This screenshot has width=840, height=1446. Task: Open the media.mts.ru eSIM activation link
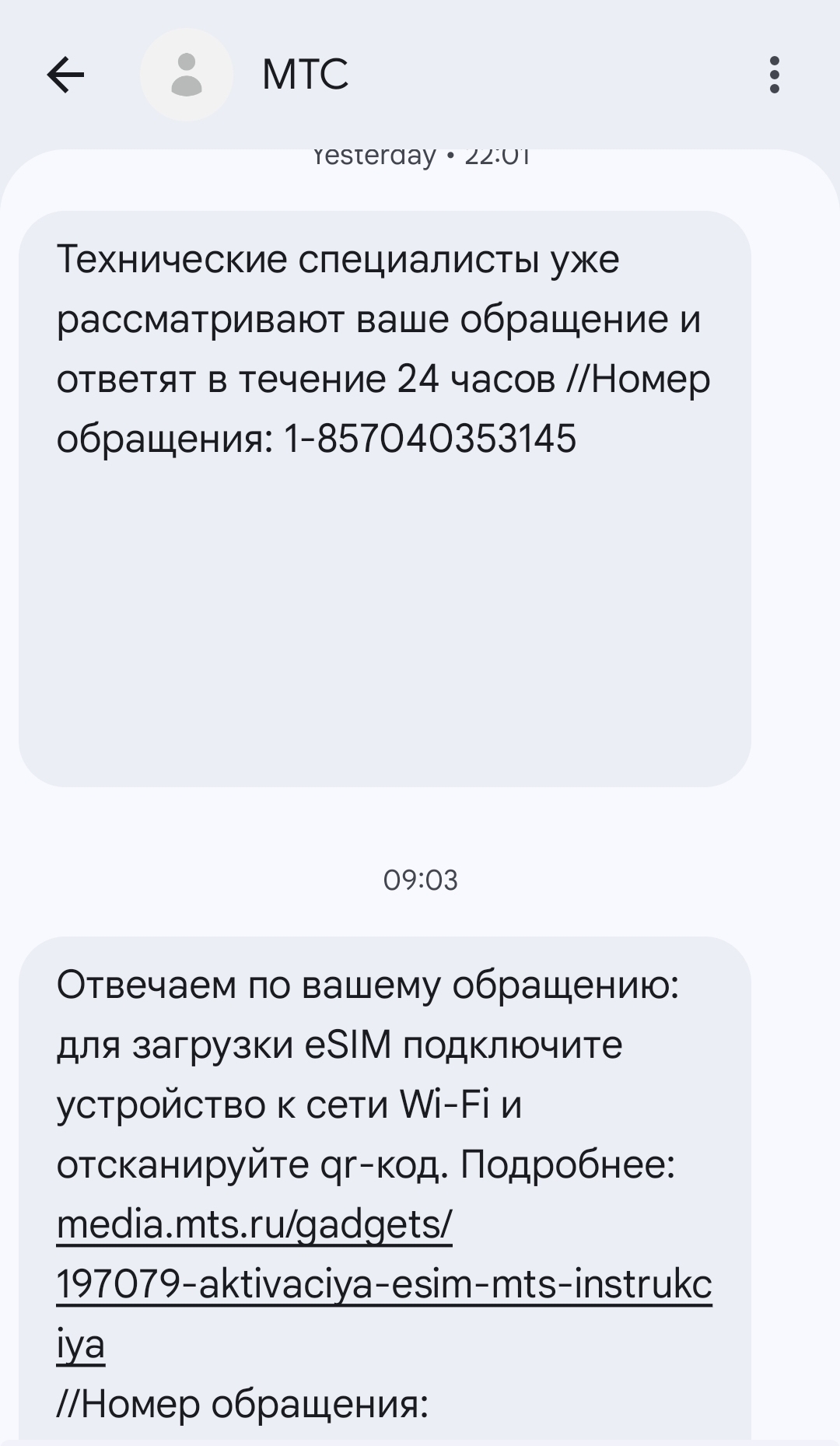pos(383,1283)
